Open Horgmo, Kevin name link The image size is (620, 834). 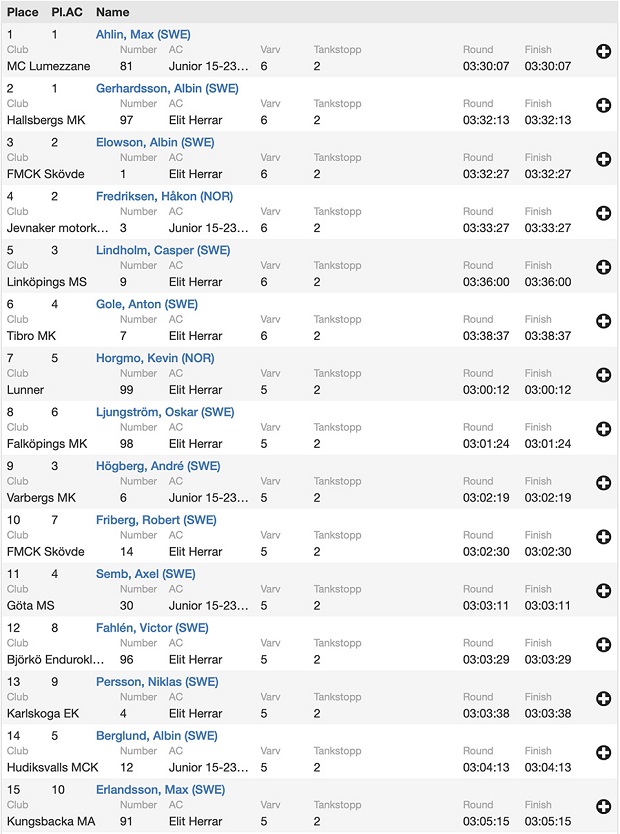[x=155, y=359]
